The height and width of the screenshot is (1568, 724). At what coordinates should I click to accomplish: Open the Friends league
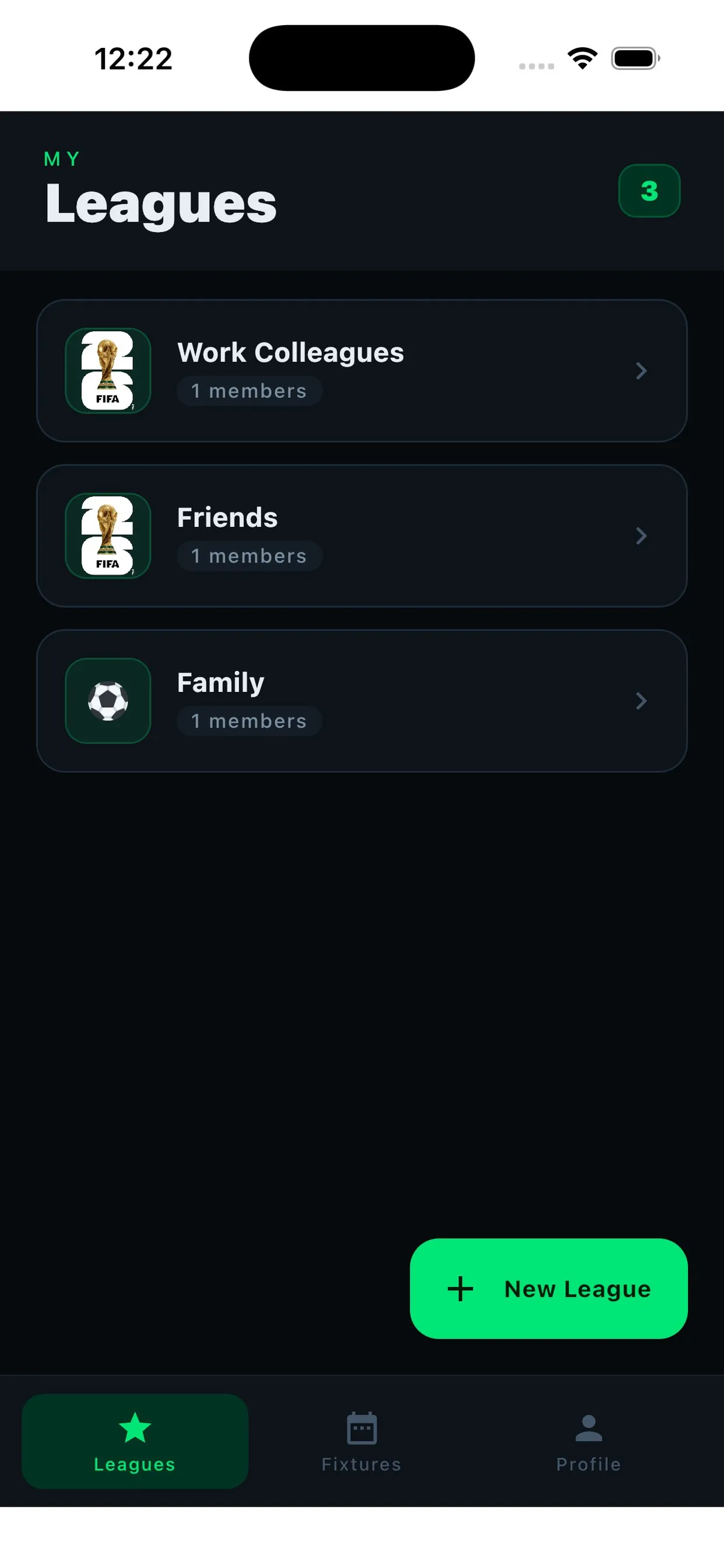[362, 535]
